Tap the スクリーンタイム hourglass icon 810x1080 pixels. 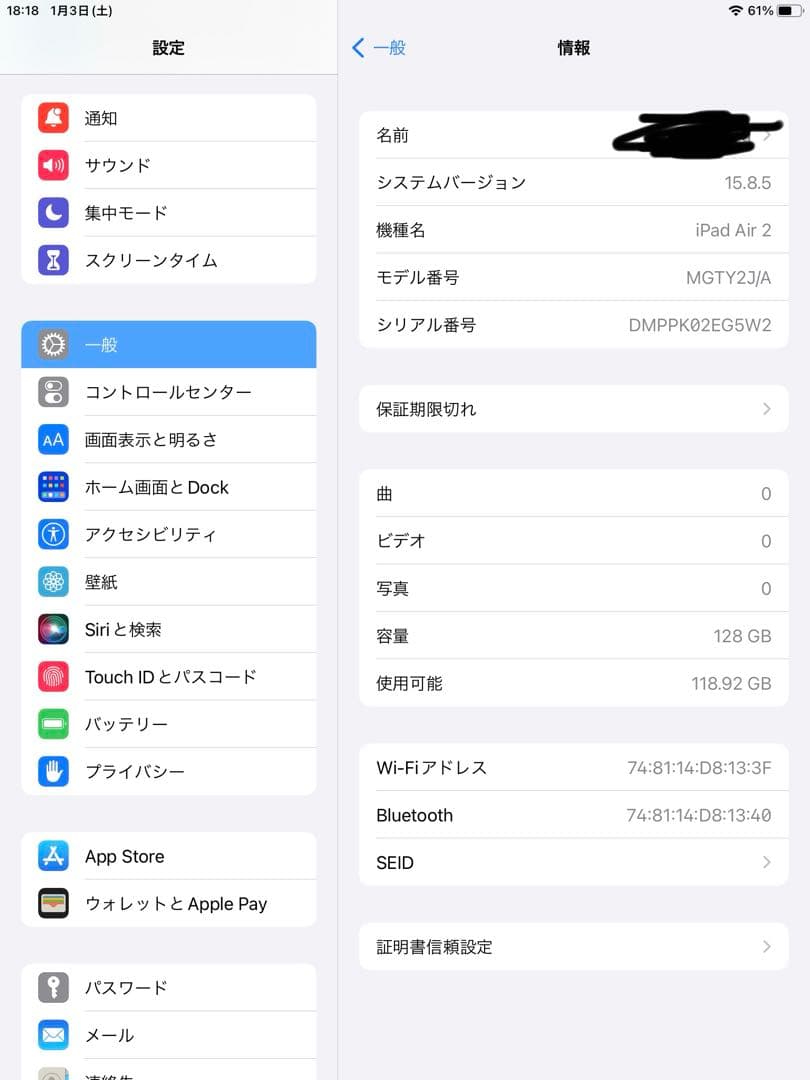[53, 260]
